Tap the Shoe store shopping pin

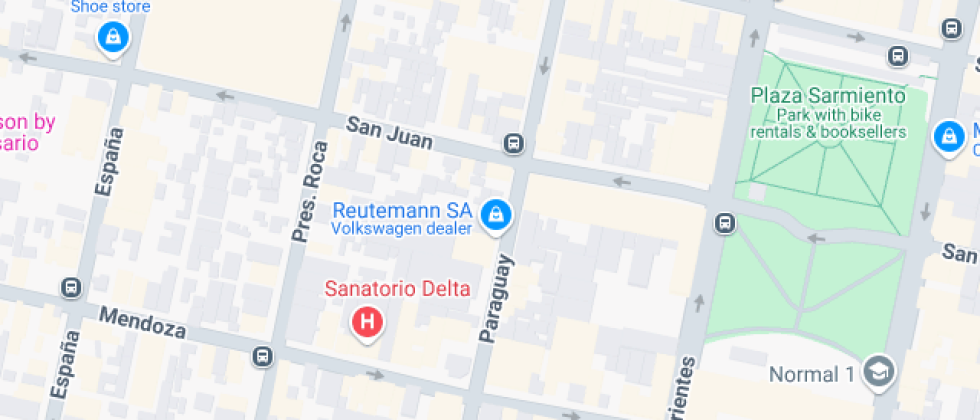(x=113, y=38)
